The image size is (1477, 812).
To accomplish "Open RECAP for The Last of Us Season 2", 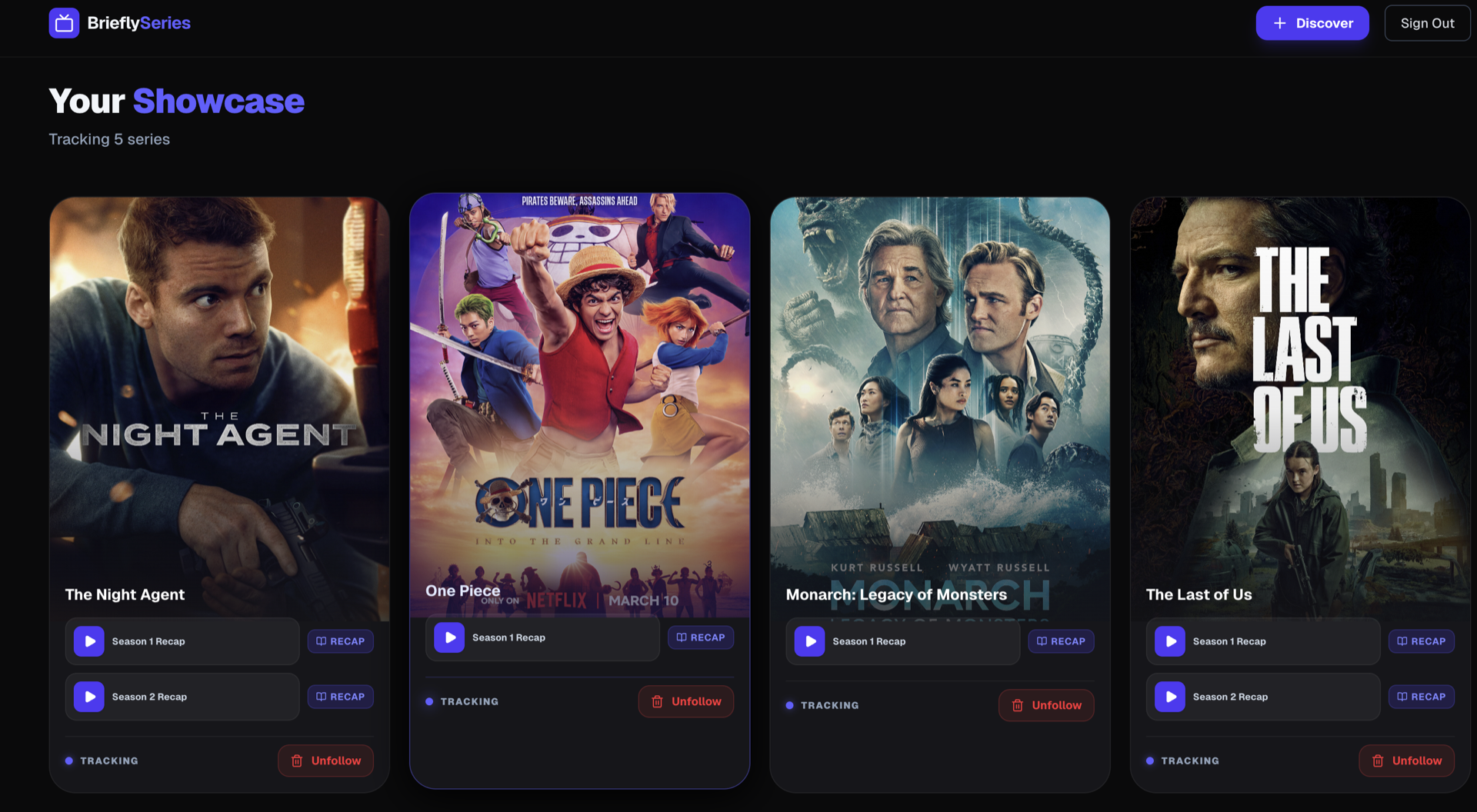I will click(x=1421, y=697).
